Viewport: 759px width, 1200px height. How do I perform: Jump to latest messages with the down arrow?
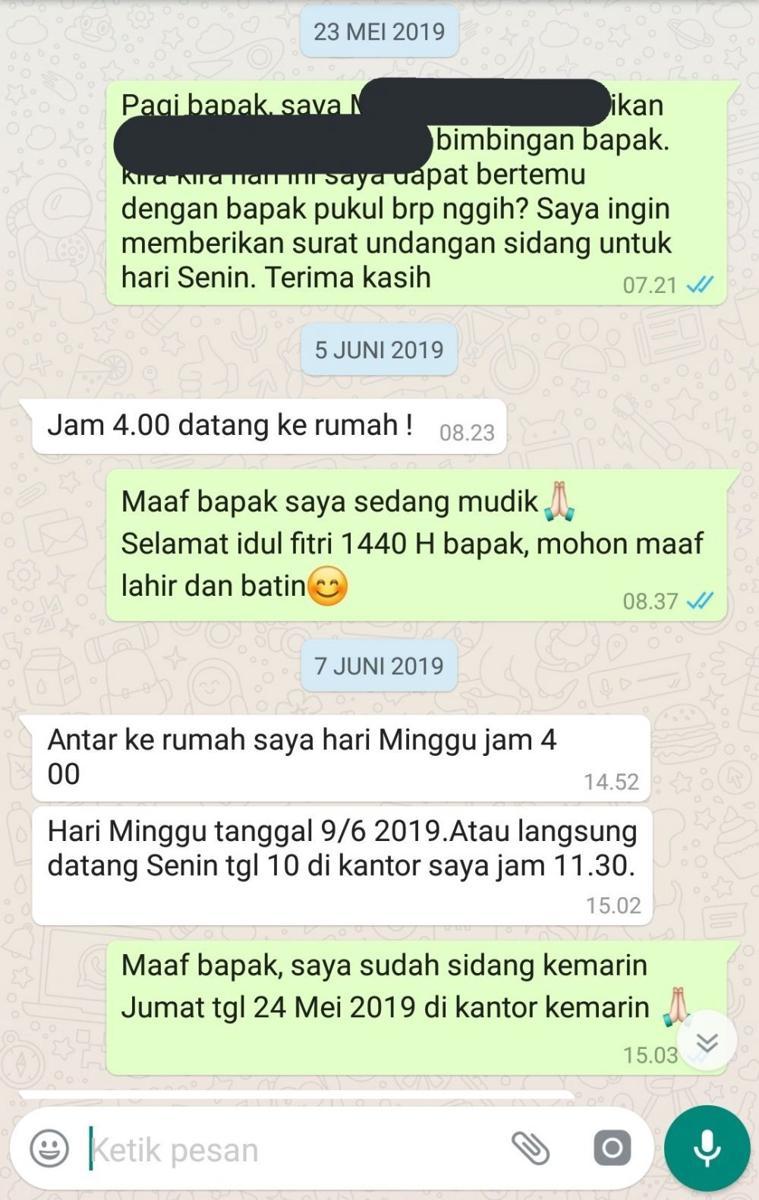click(707, 1043)
